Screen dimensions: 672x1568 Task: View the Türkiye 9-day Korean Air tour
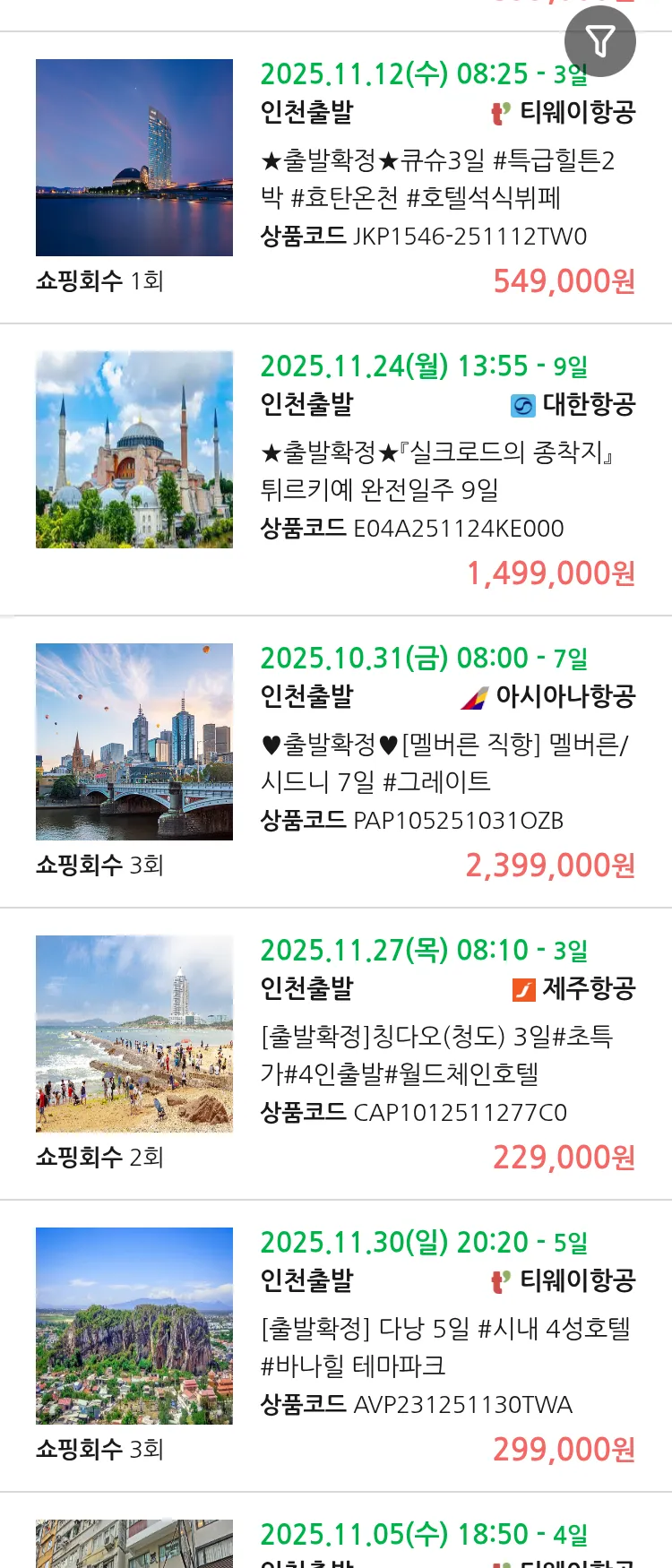437,470
